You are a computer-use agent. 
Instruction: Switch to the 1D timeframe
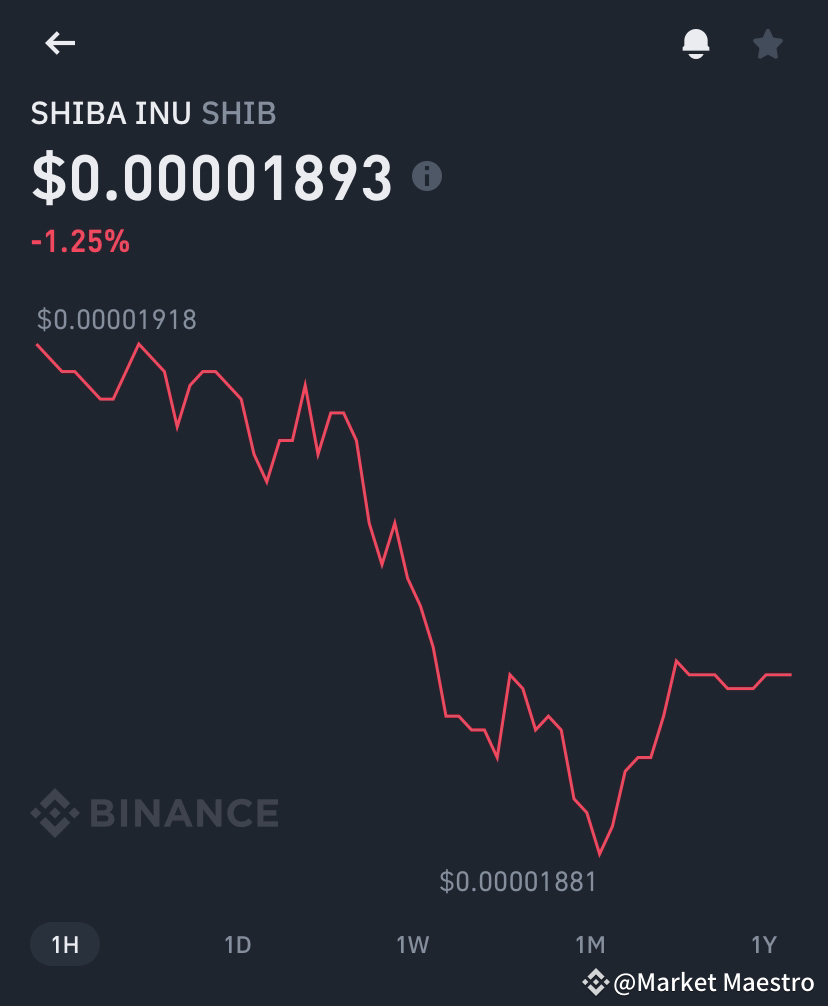click(238, 944)
